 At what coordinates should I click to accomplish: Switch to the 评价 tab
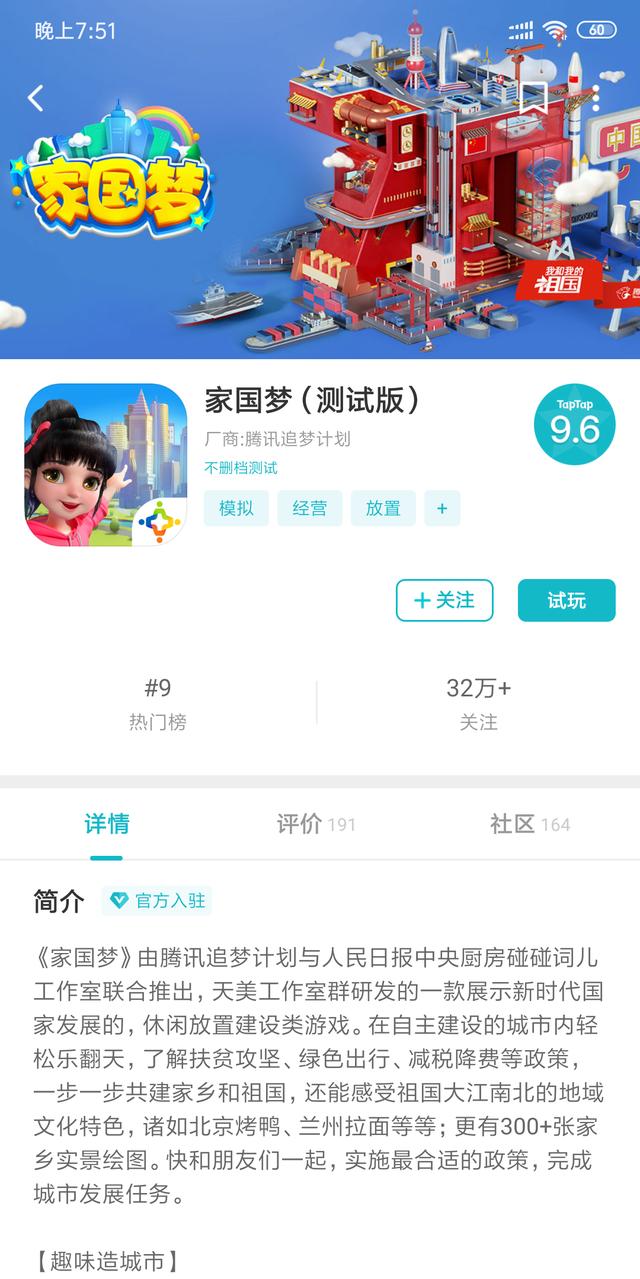(x=316, y=824)
